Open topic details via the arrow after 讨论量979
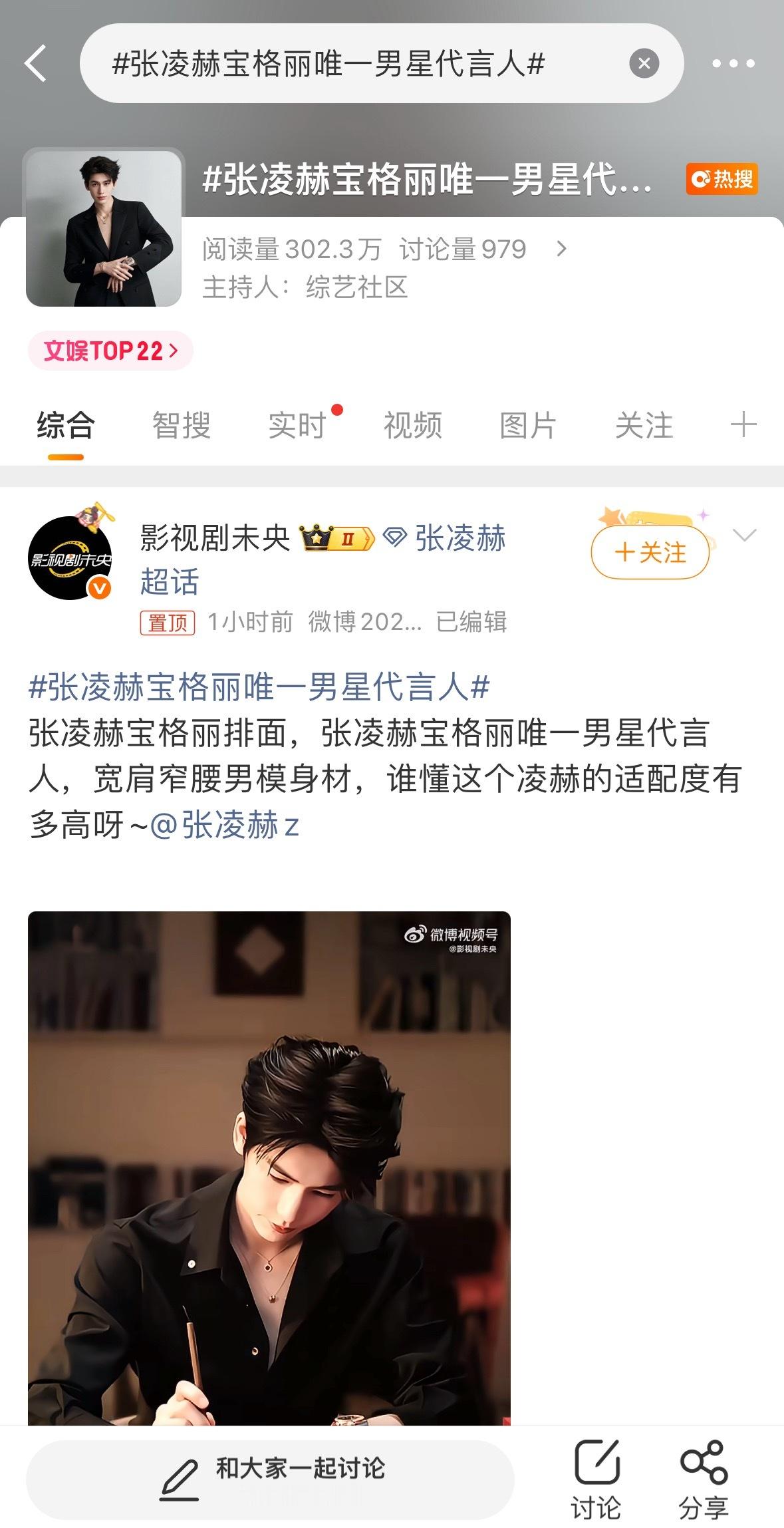 [562, 249]
